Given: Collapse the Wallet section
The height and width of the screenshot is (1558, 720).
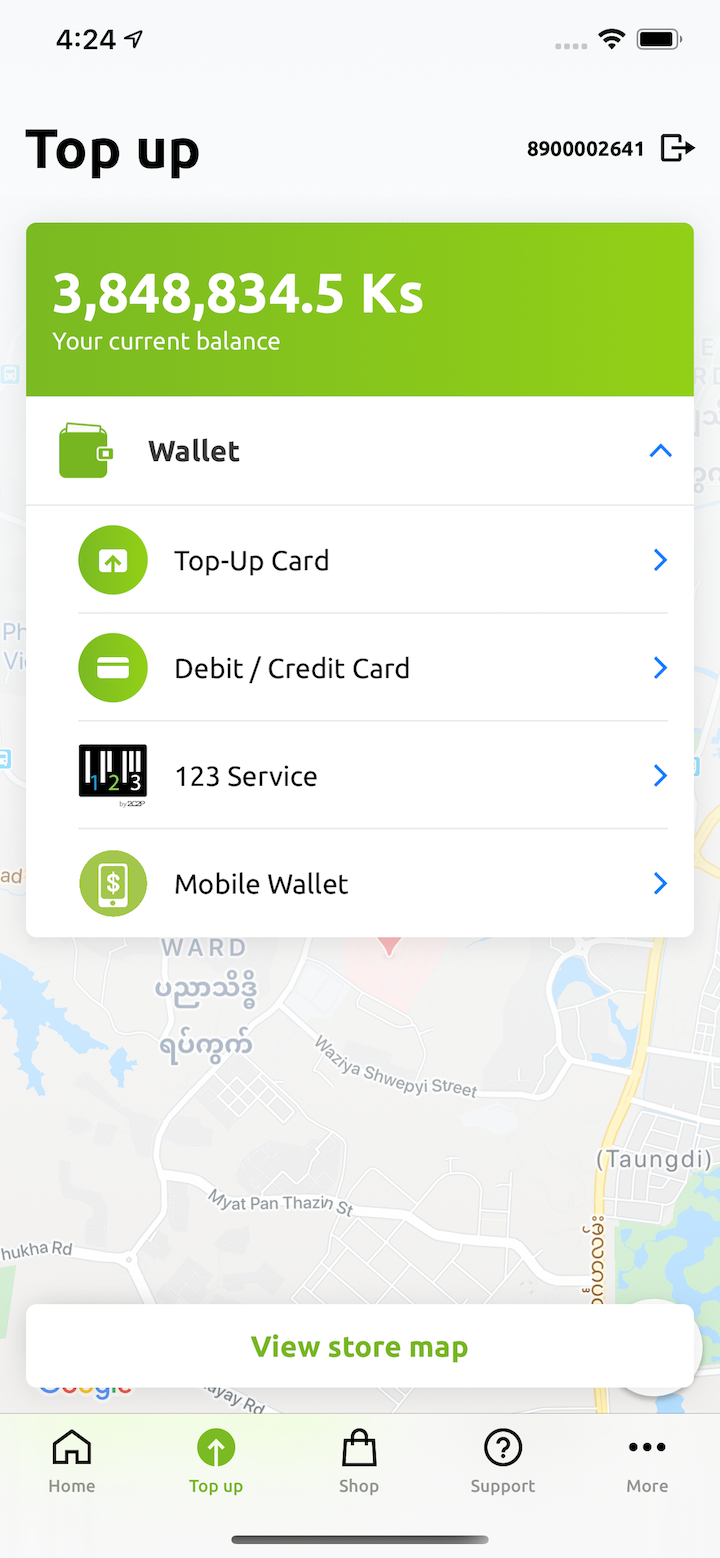Looking at the screenshot, I should pyautogui.click(x=360, y=451).
